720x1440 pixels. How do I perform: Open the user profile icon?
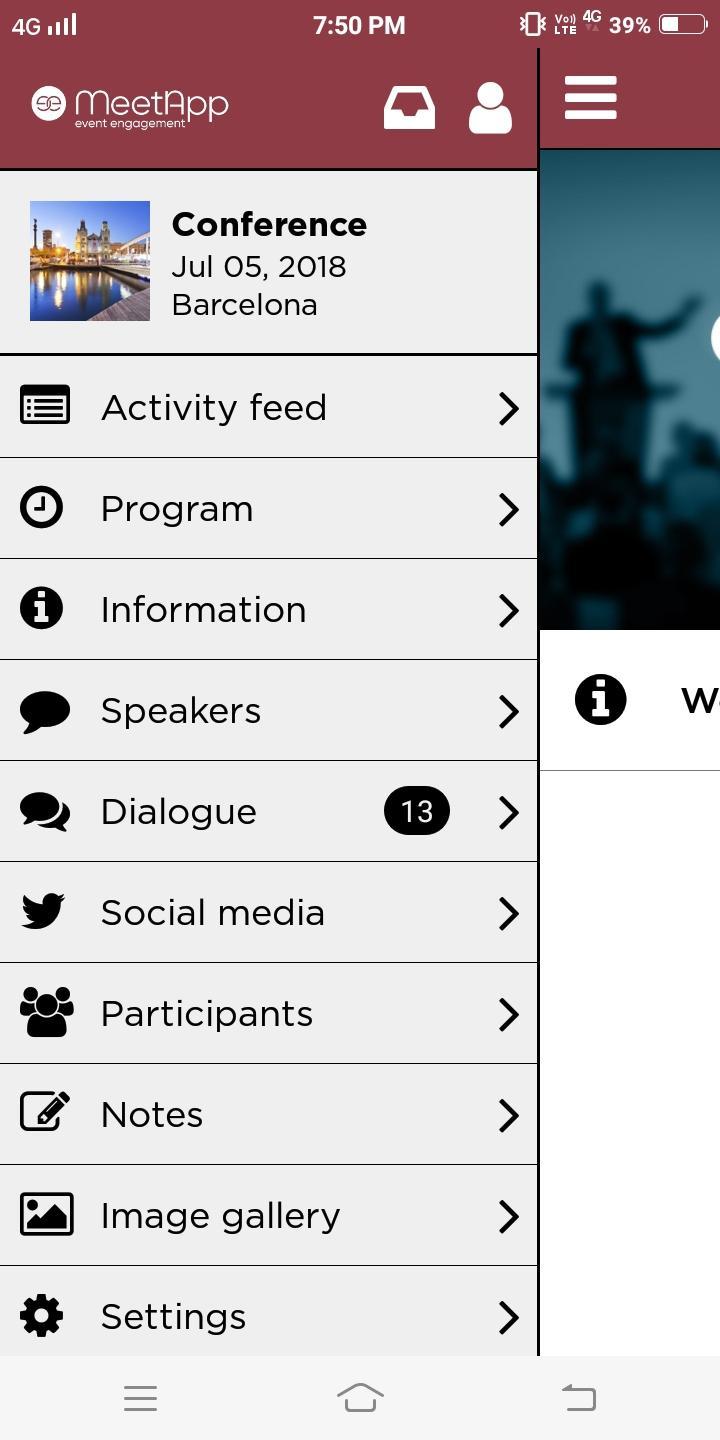tap(490, 107)
